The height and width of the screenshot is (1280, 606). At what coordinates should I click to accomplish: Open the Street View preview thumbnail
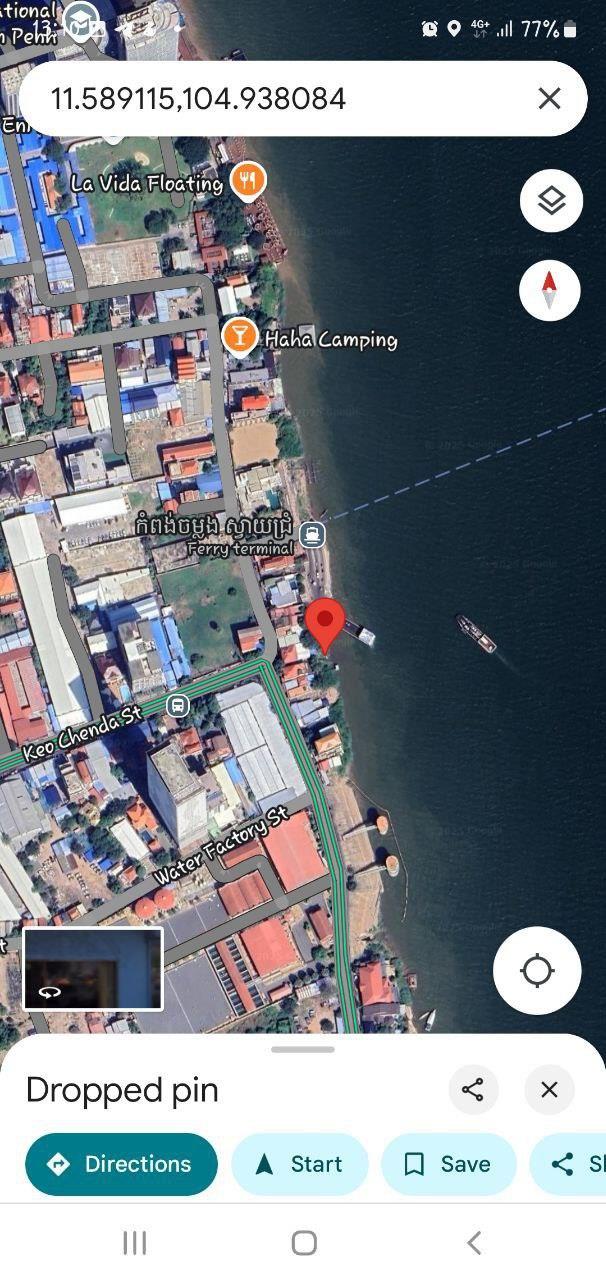[93, 968]
